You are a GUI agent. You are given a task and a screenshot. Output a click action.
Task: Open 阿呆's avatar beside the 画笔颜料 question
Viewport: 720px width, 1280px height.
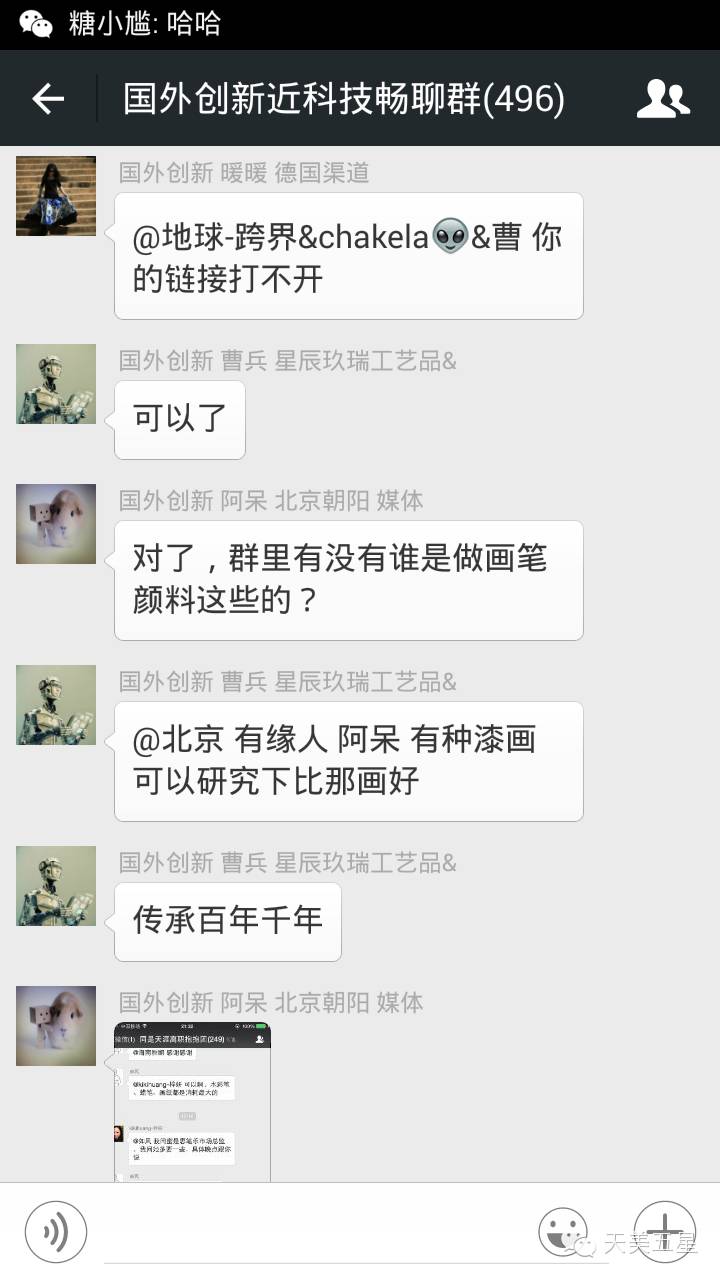click(56, 524)
